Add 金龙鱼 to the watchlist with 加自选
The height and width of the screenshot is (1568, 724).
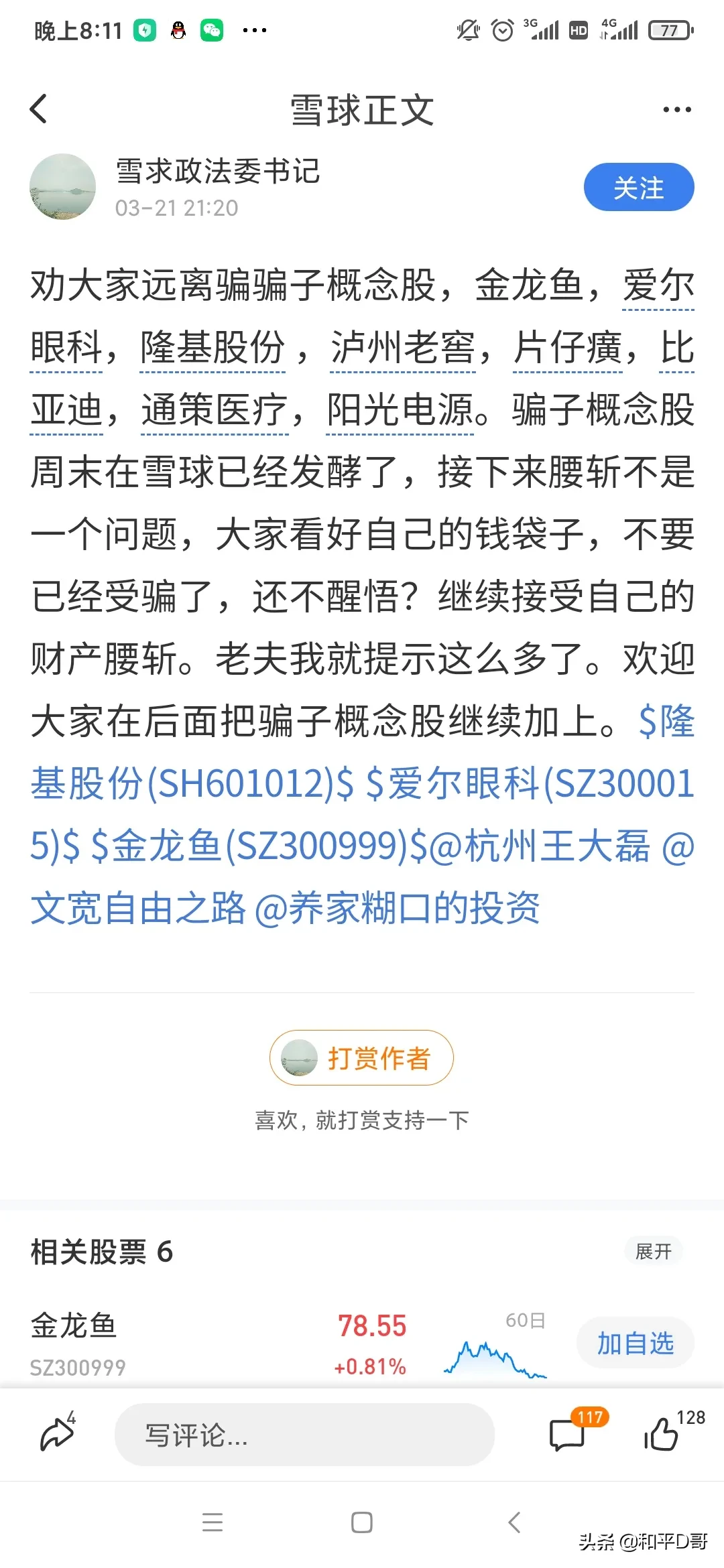(635, 1344)
